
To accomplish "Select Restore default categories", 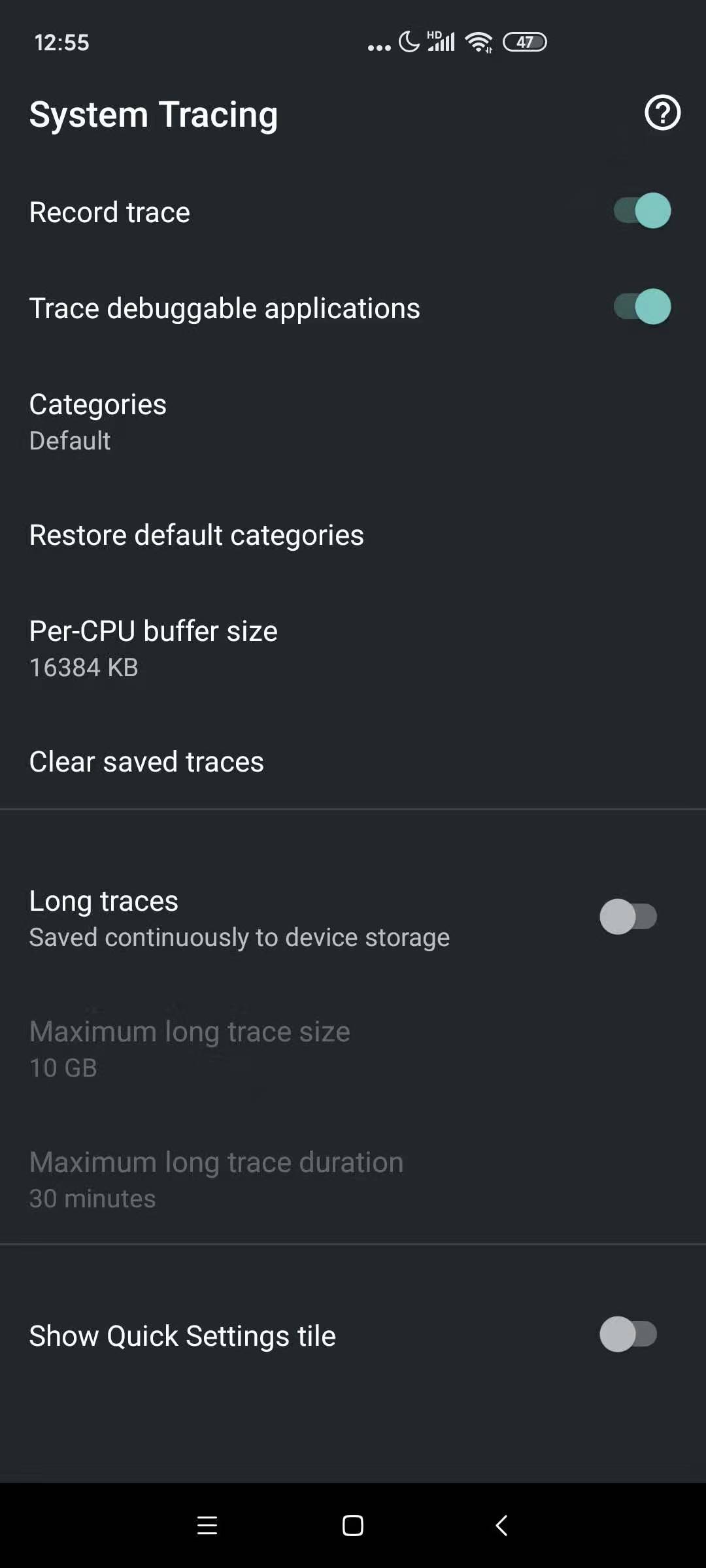I will [x=353, y=535].
